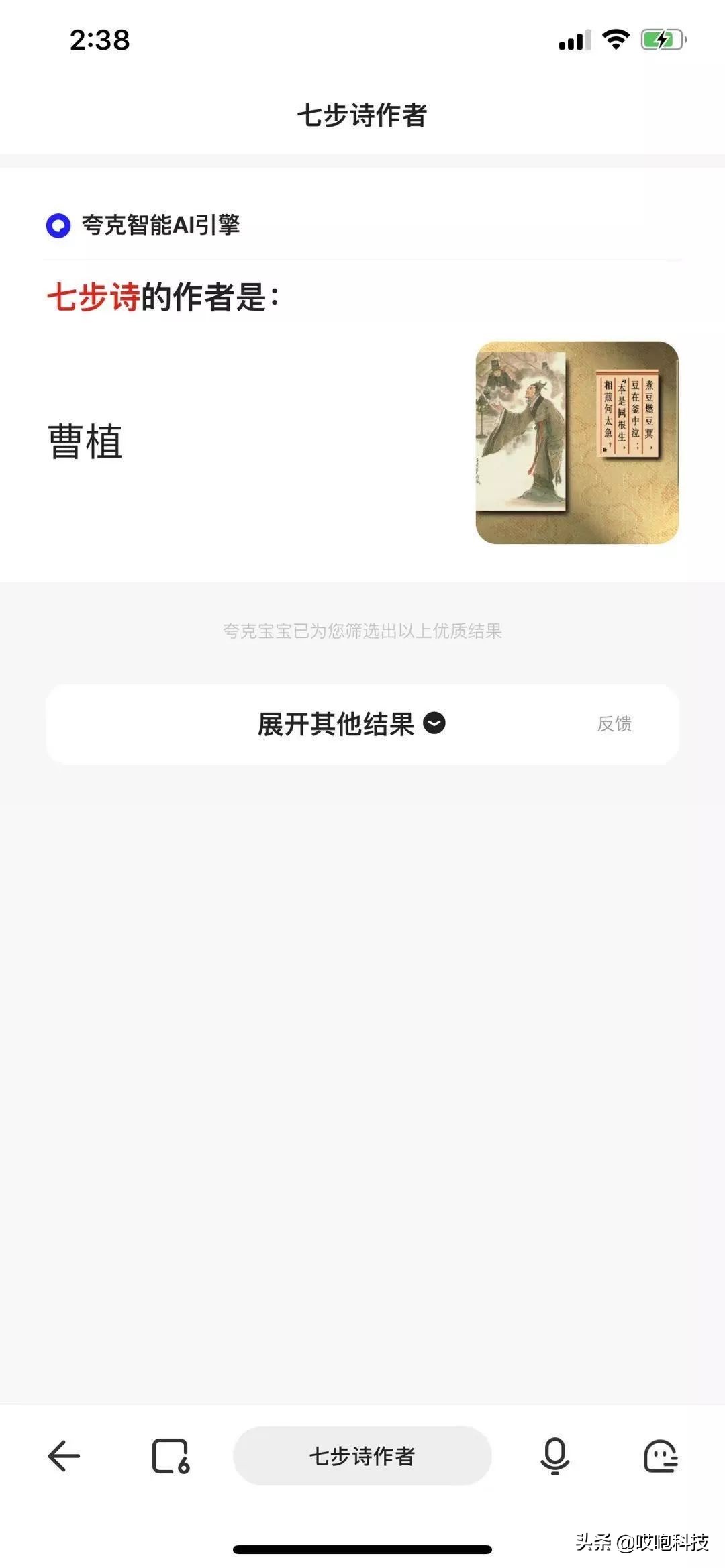Open the Cao Zhi poem illustration
725x1568 pixels.
[x=577, y=441]
